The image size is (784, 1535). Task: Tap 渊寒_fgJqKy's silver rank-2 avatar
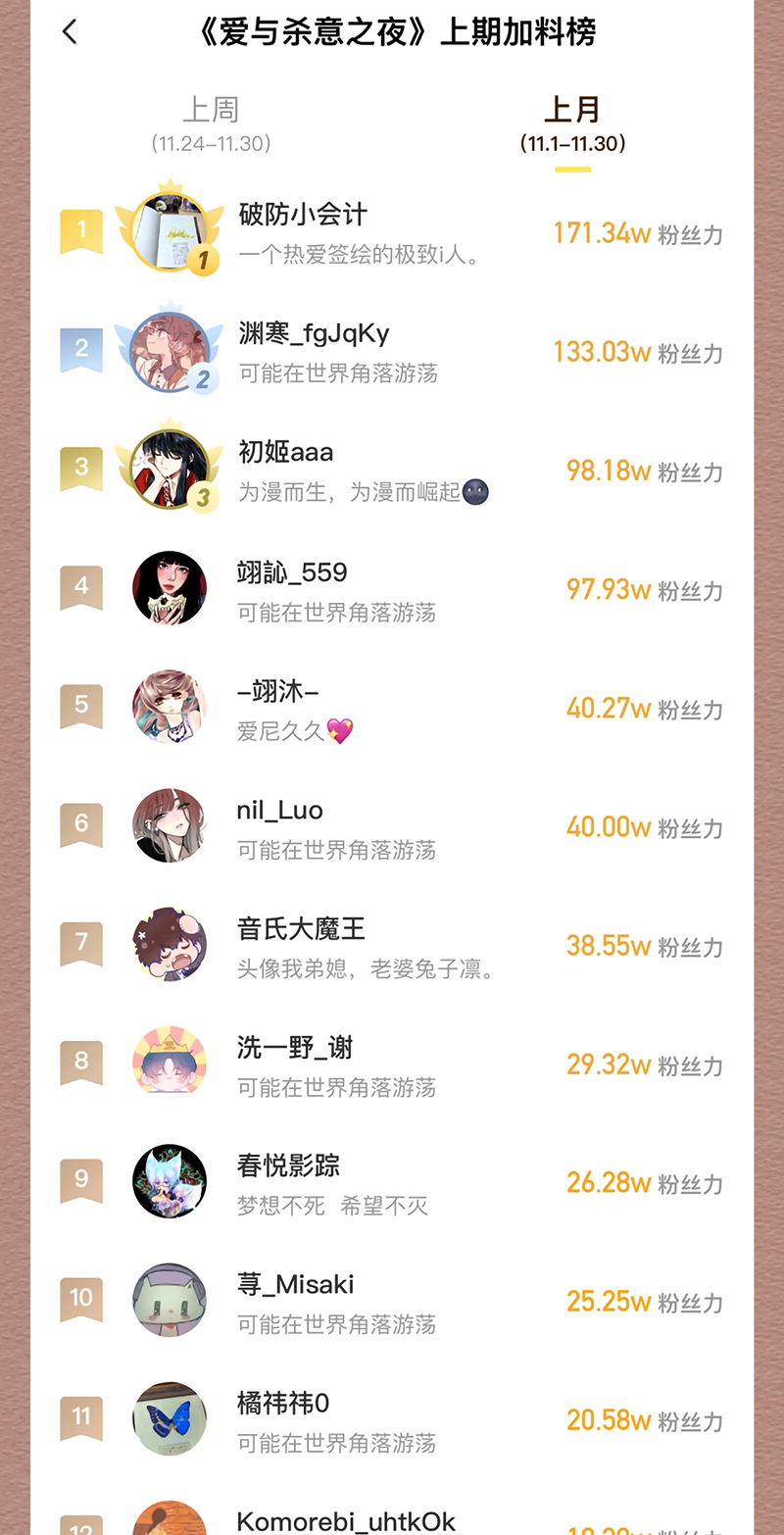tap(169, 350)
